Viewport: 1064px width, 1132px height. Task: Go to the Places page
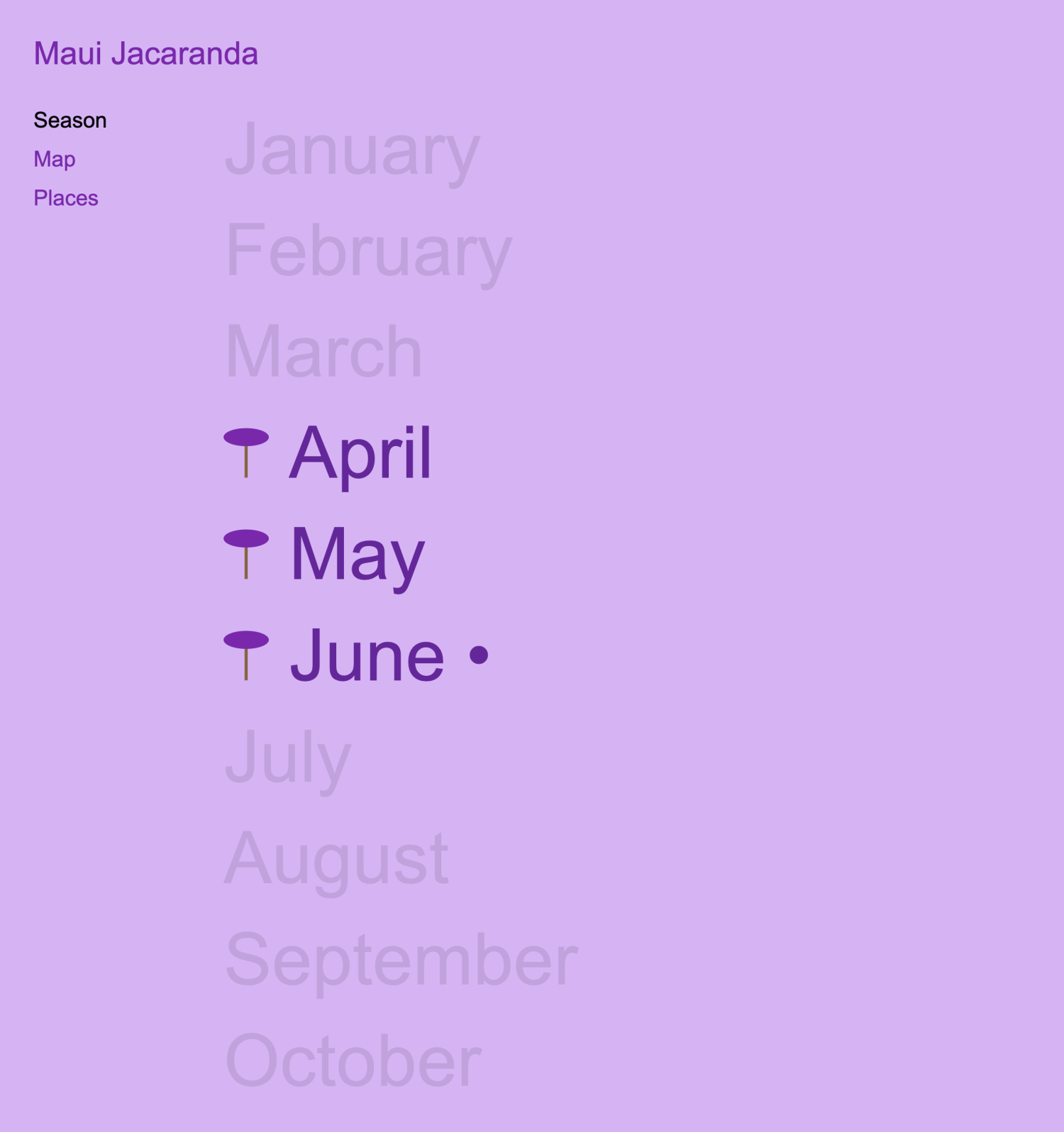pyautogui.click(x=66, y=198)
